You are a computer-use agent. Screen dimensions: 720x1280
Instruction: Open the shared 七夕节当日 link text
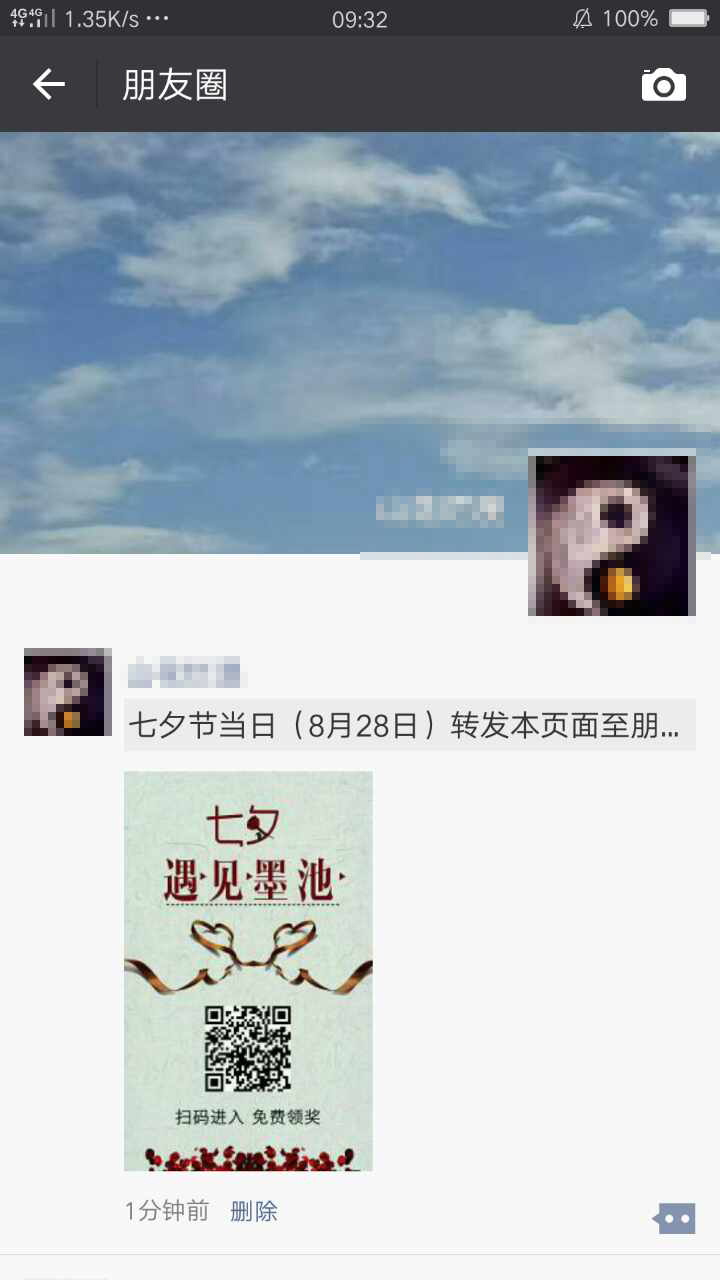410,725
